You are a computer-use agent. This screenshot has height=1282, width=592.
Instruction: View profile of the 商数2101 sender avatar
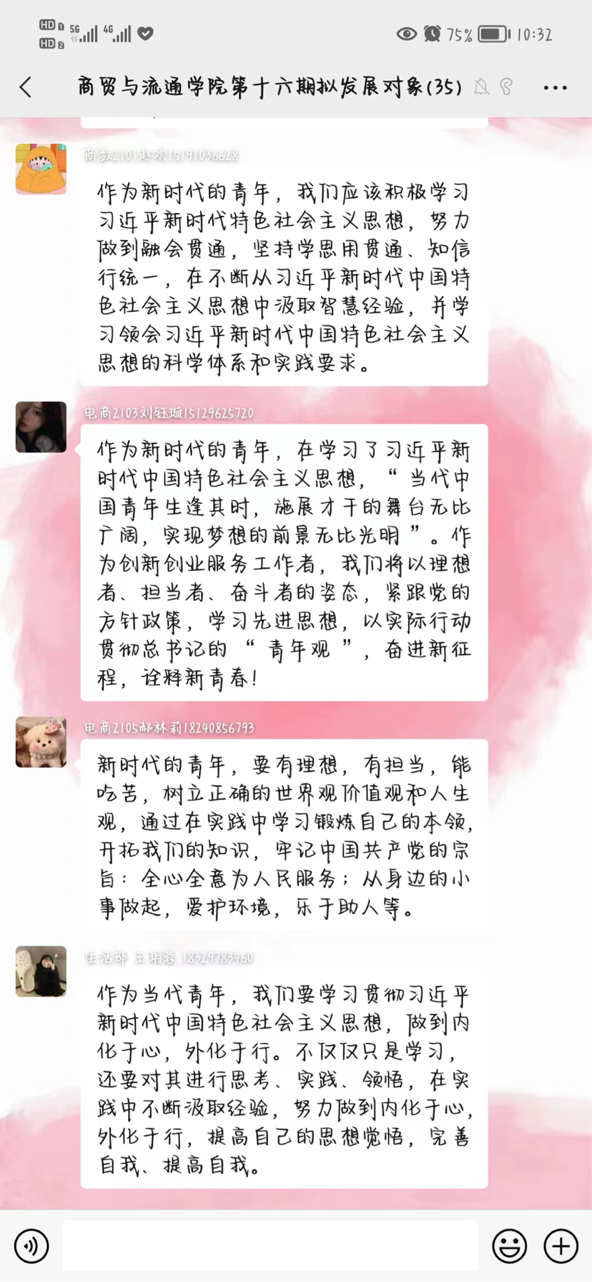click(x=41, y=168)
